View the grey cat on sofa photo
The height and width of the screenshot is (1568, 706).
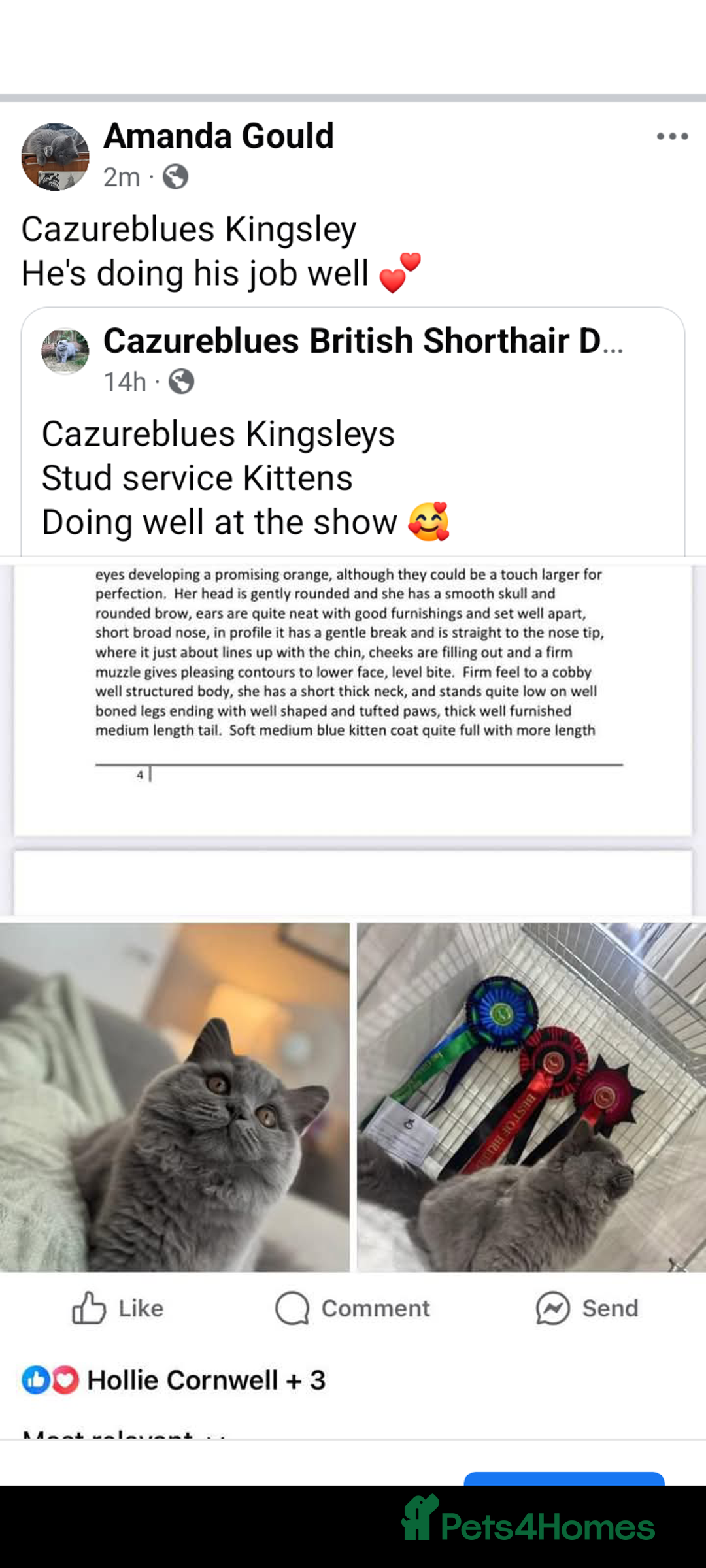click(x=175, y=1098)
